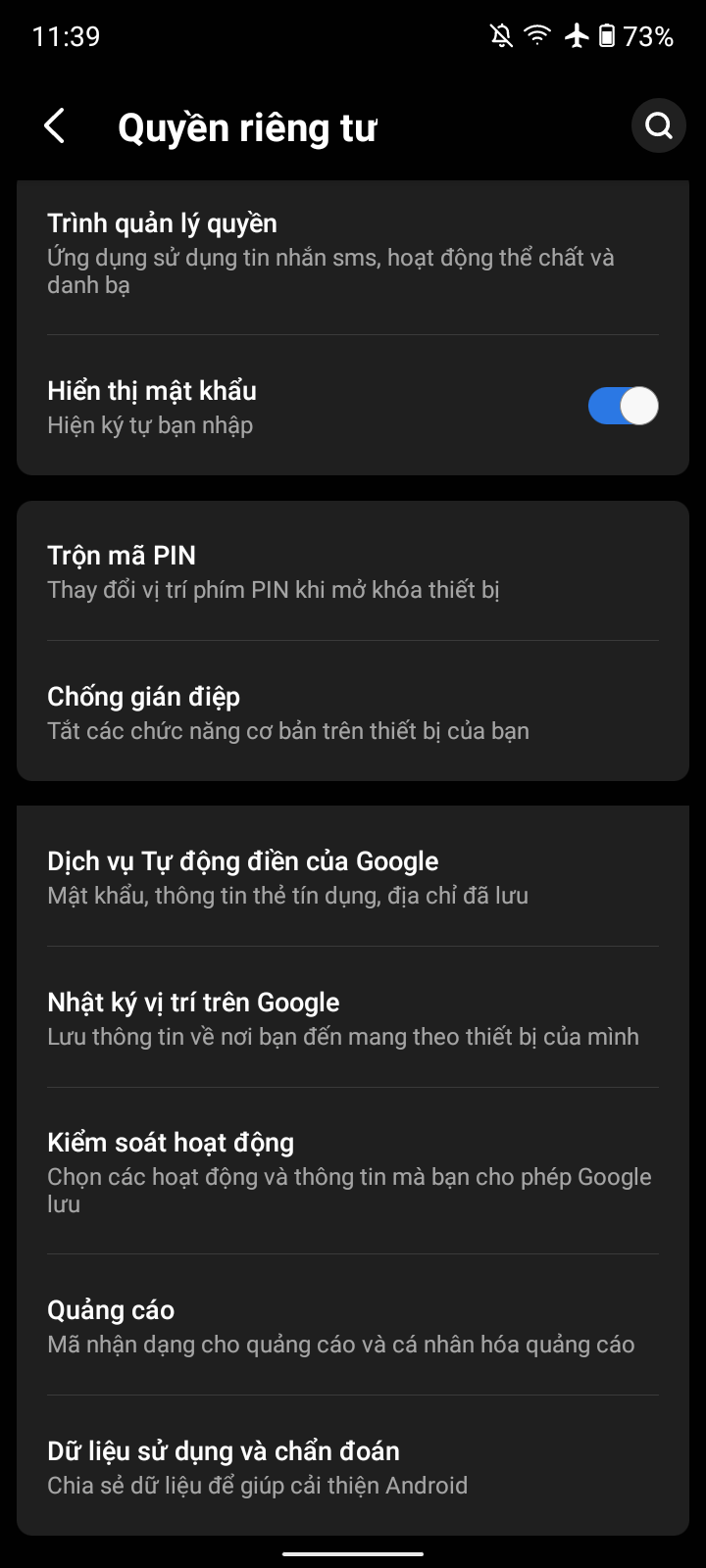Tap the Quảng cáo row
706x1568 pixels.
[353, 1326]
